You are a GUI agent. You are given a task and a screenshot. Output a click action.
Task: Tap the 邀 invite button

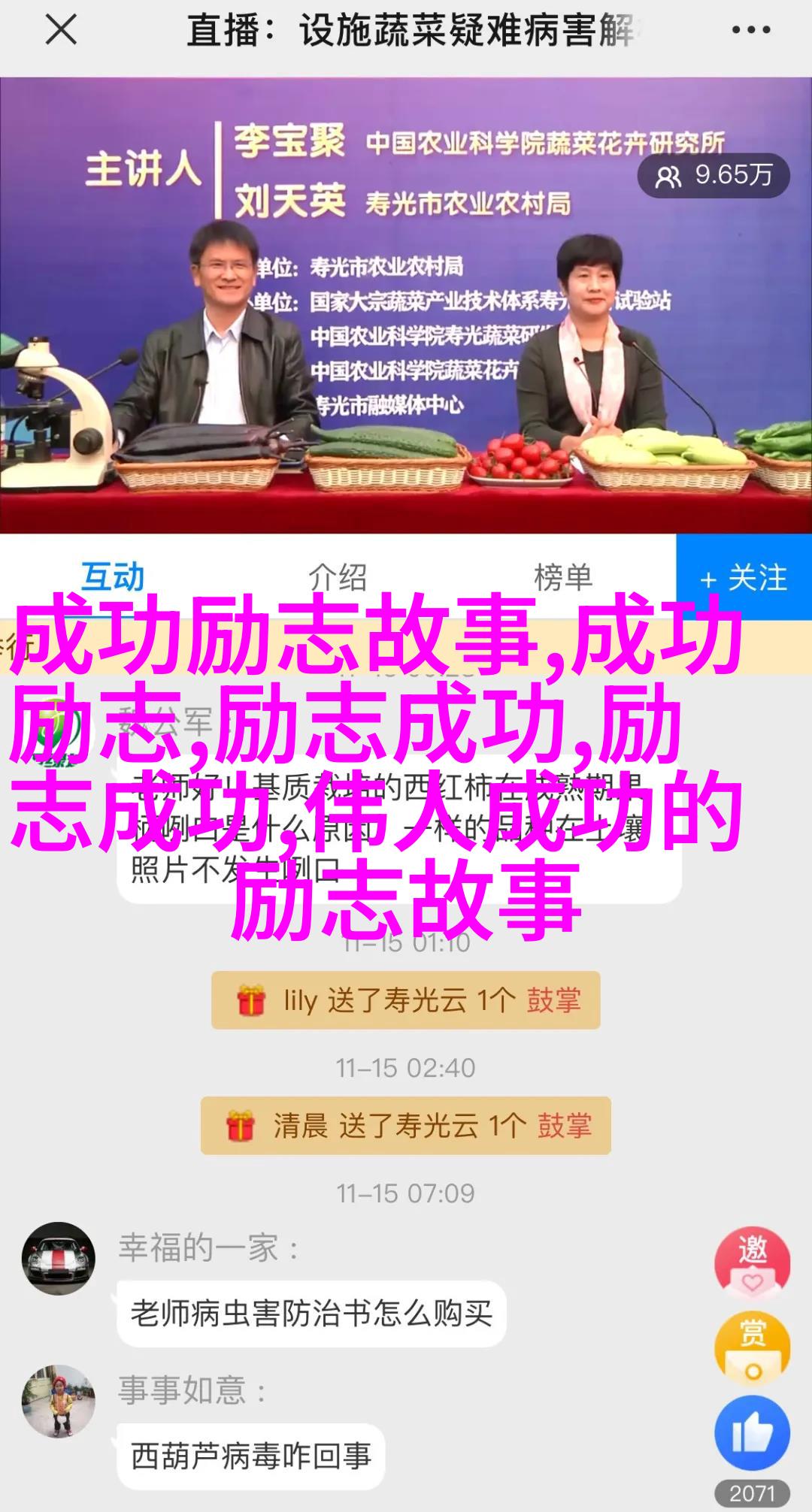(752, 1263)
